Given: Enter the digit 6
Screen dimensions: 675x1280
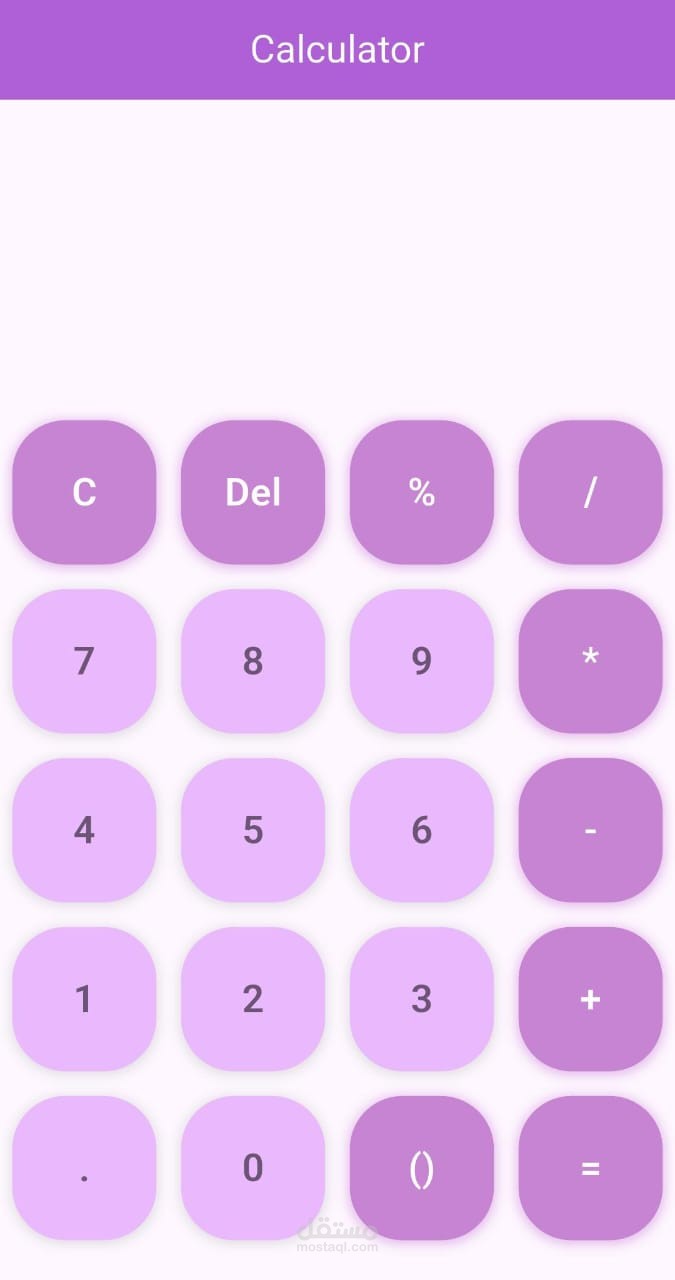Looking at the screenshot, I should pos(421,830).
